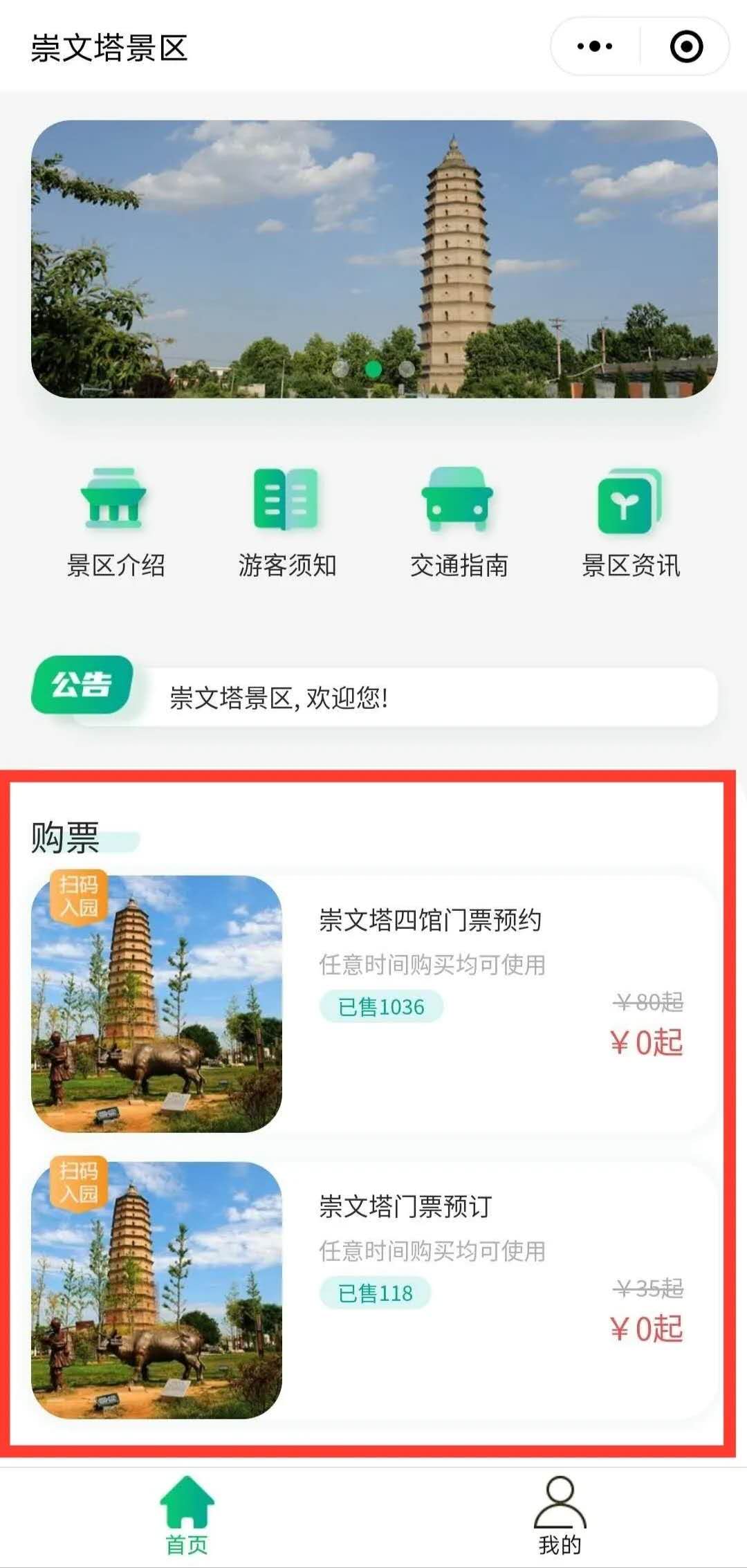Open the 崇文塔四馆门票预约 ticket card

click(x=373, y=1004)
